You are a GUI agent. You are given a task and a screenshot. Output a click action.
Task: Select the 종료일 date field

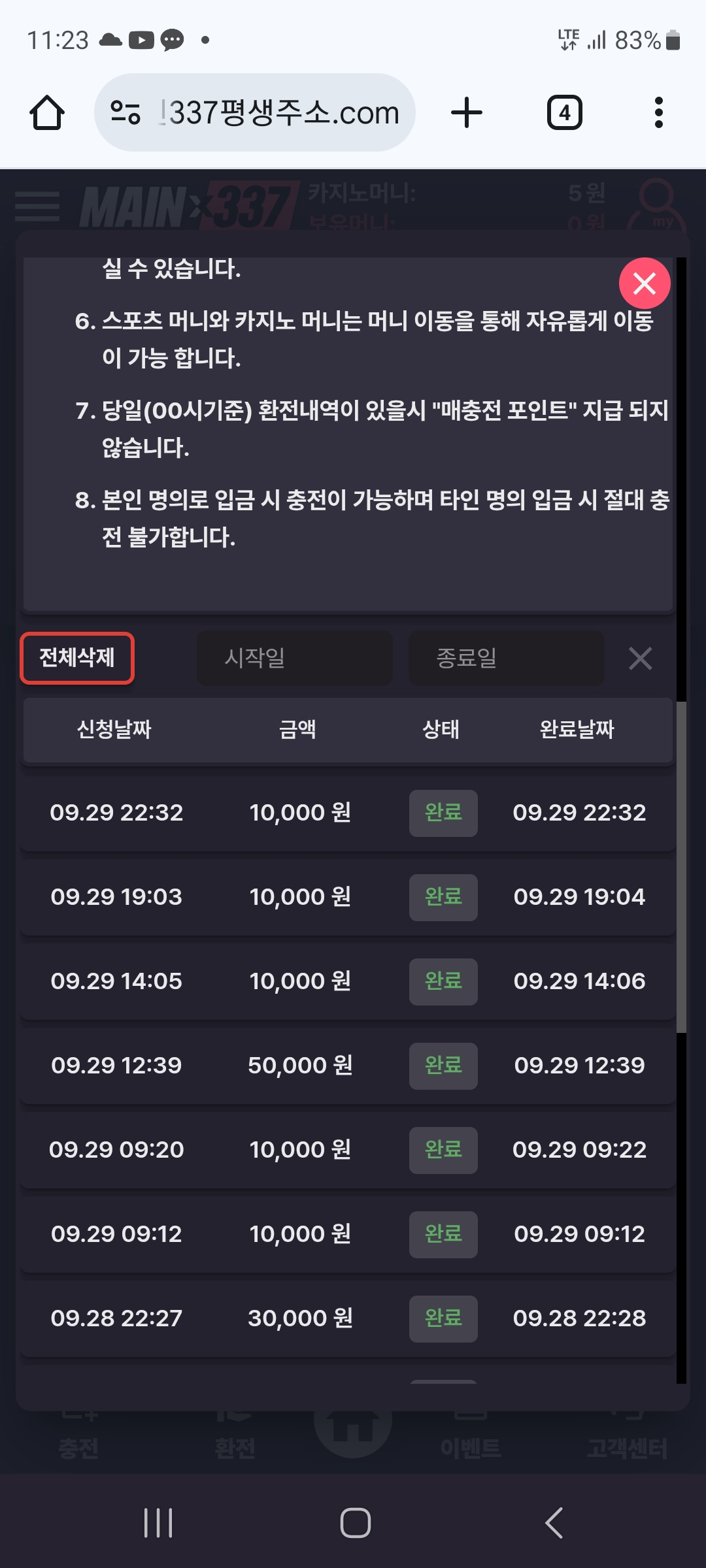[505, 658]
